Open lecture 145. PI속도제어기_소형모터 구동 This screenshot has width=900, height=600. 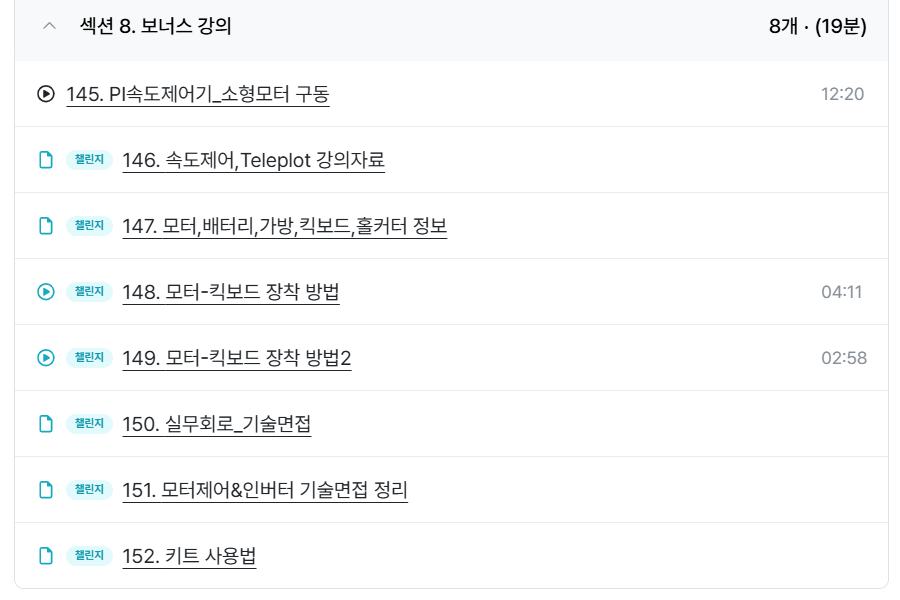pos(197,94)
